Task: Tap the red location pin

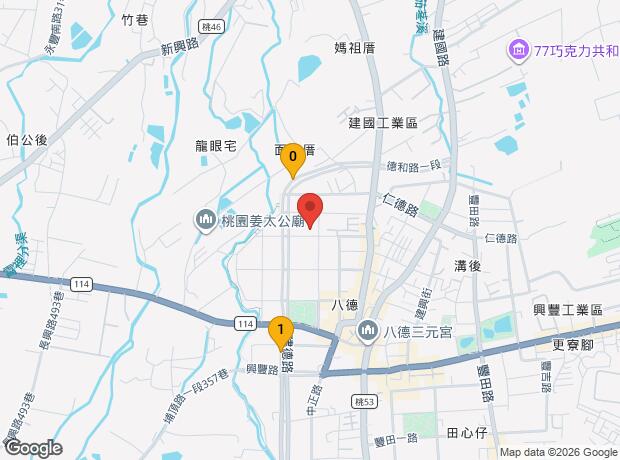Action: [310, 208]
